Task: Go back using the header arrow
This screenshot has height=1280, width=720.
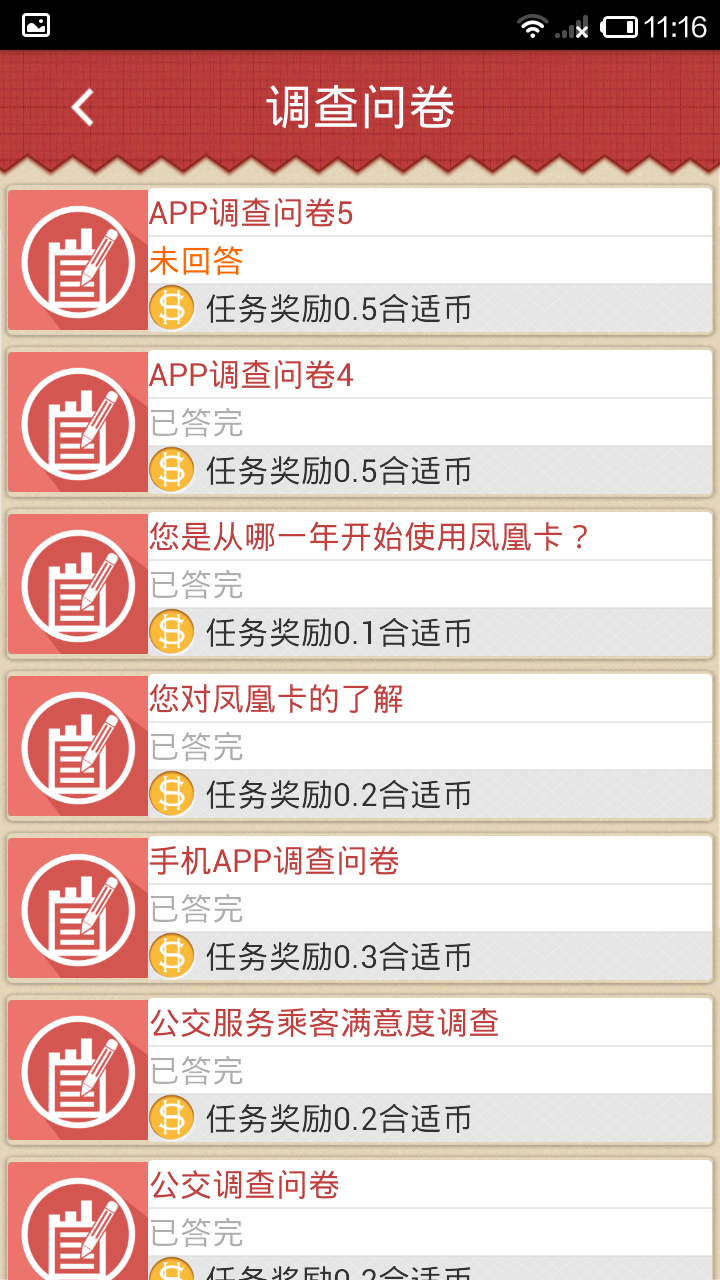Action: click(x=83, y=108)
